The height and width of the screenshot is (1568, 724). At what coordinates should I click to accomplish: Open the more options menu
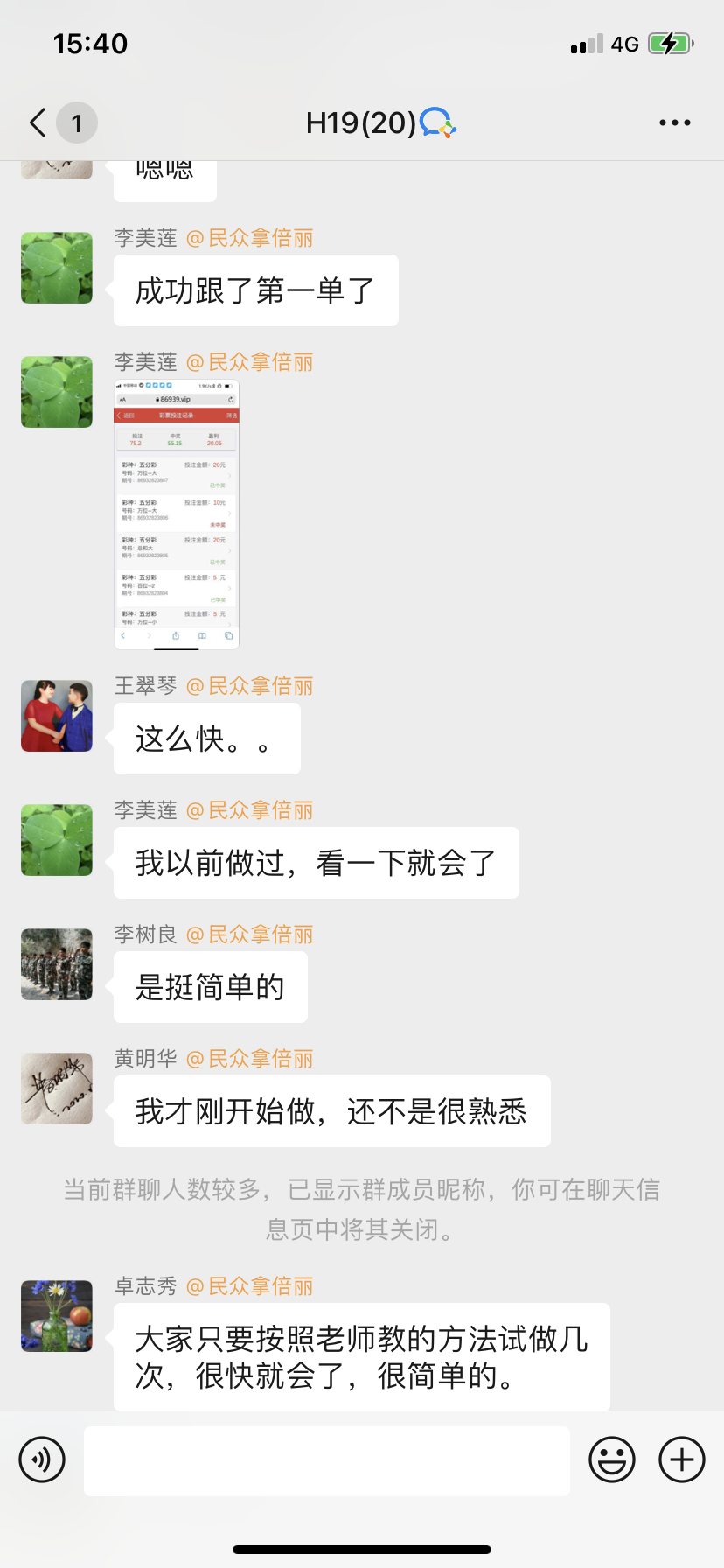point(674,122)
